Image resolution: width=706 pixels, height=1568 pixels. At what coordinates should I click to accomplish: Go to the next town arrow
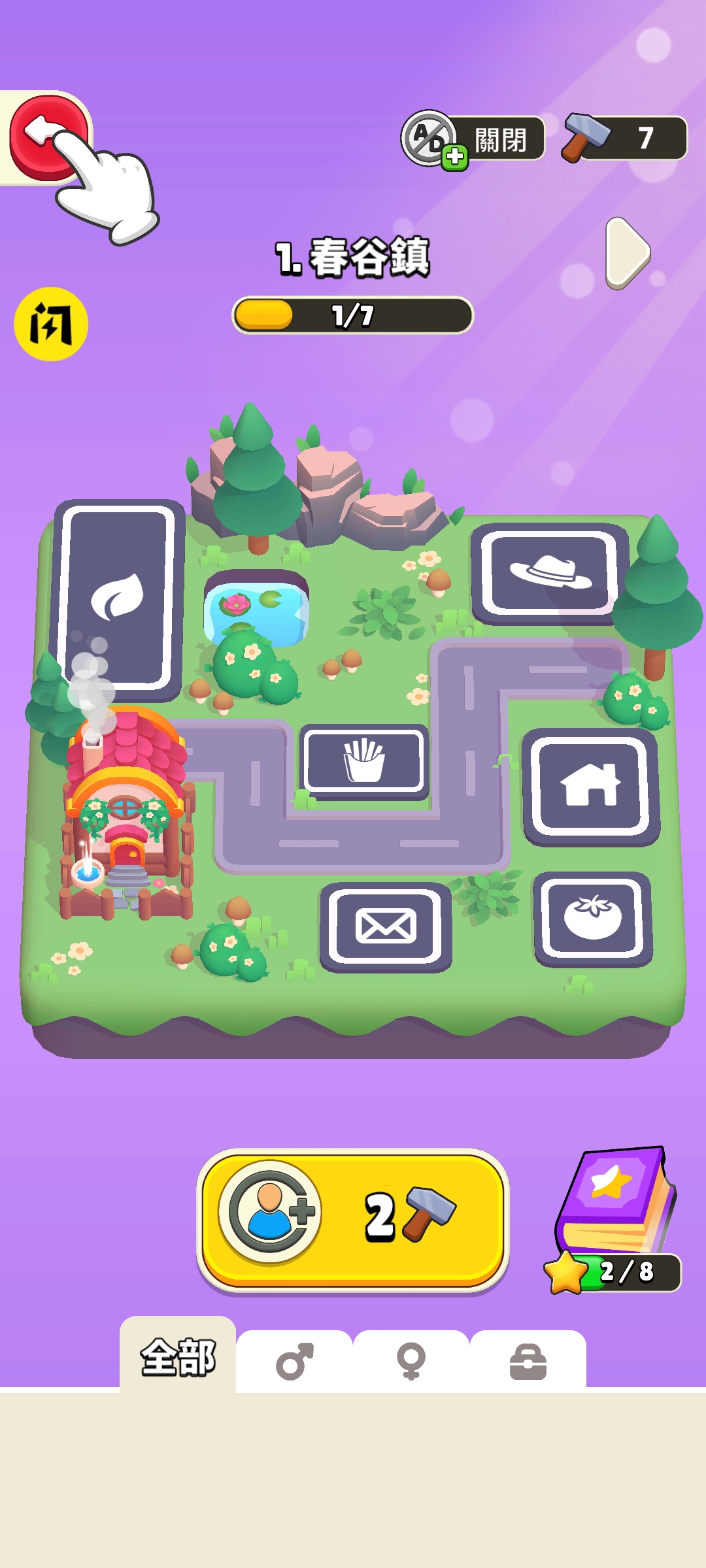click(627, 253)
